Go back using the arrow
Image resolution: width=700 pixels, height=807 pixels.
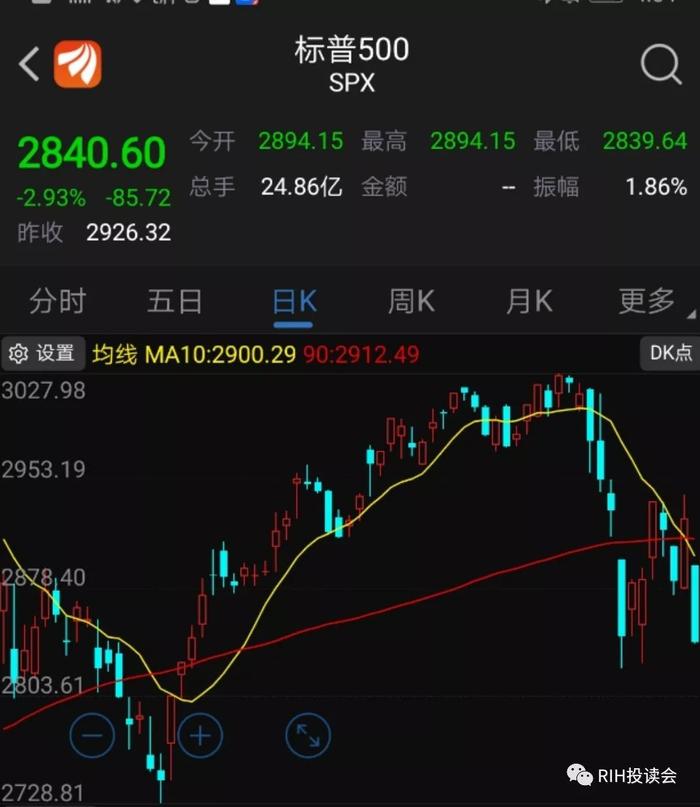coord(29,65)
